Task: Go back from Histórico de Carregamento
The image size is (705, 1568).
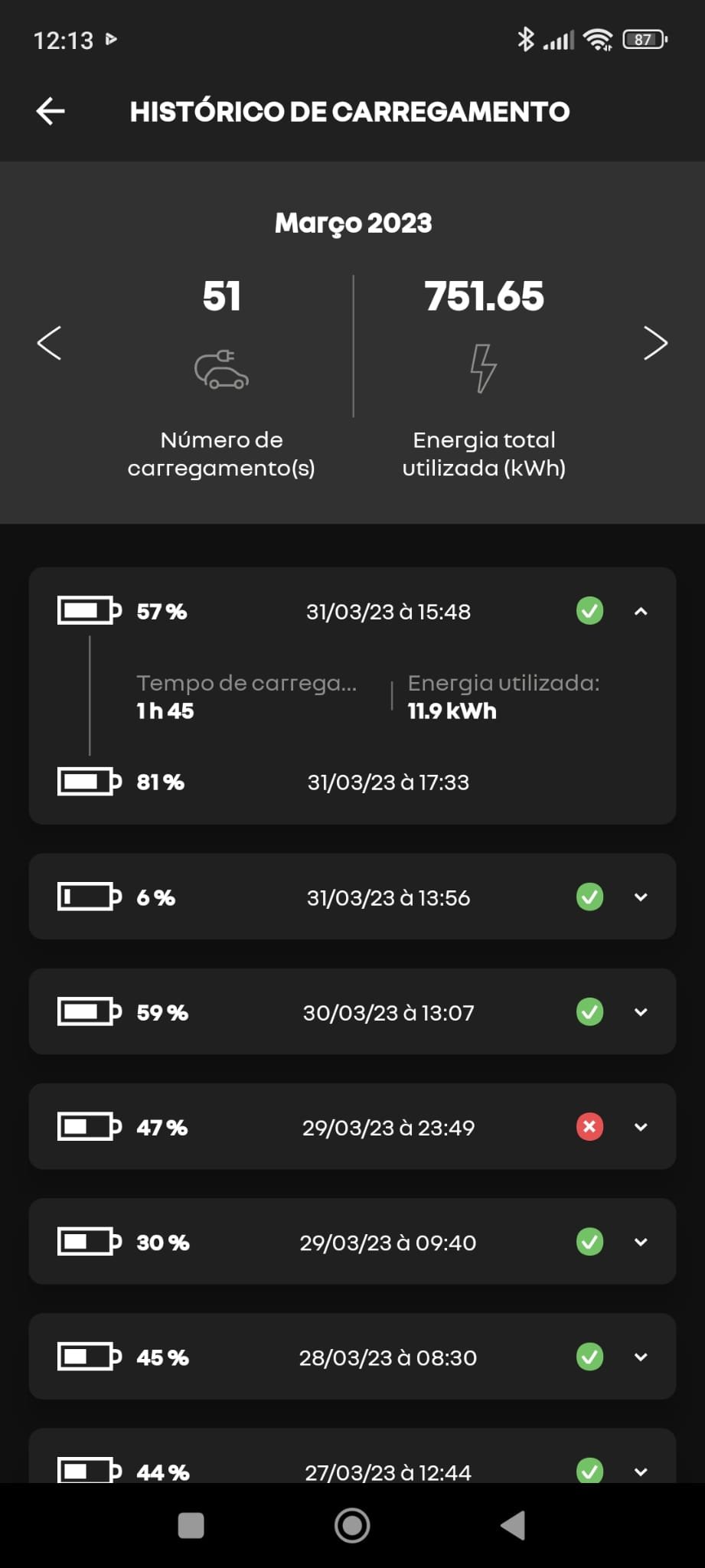Action: [51, 112]
